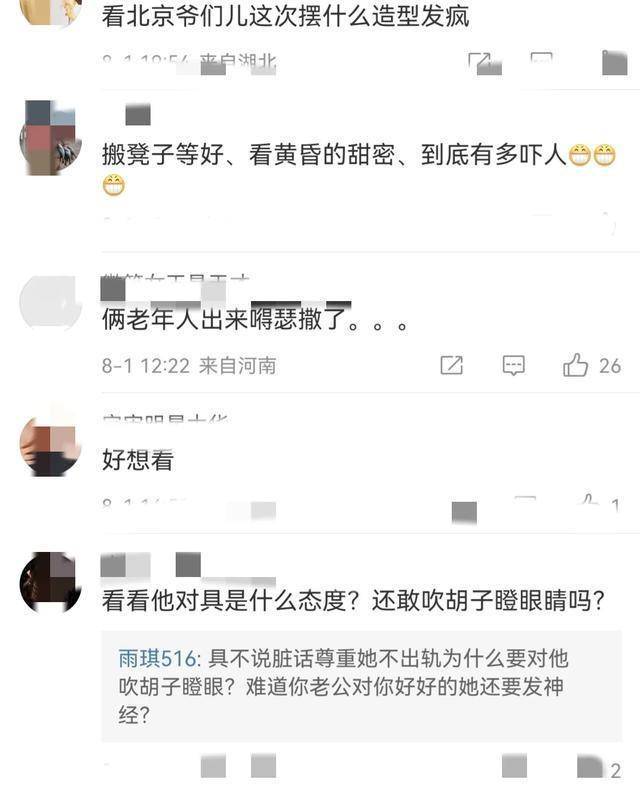This screenshot has width=640, height=789.
Task: Open avatar of the 搬凳子等好 commenter
Action: tap(50, 137)
